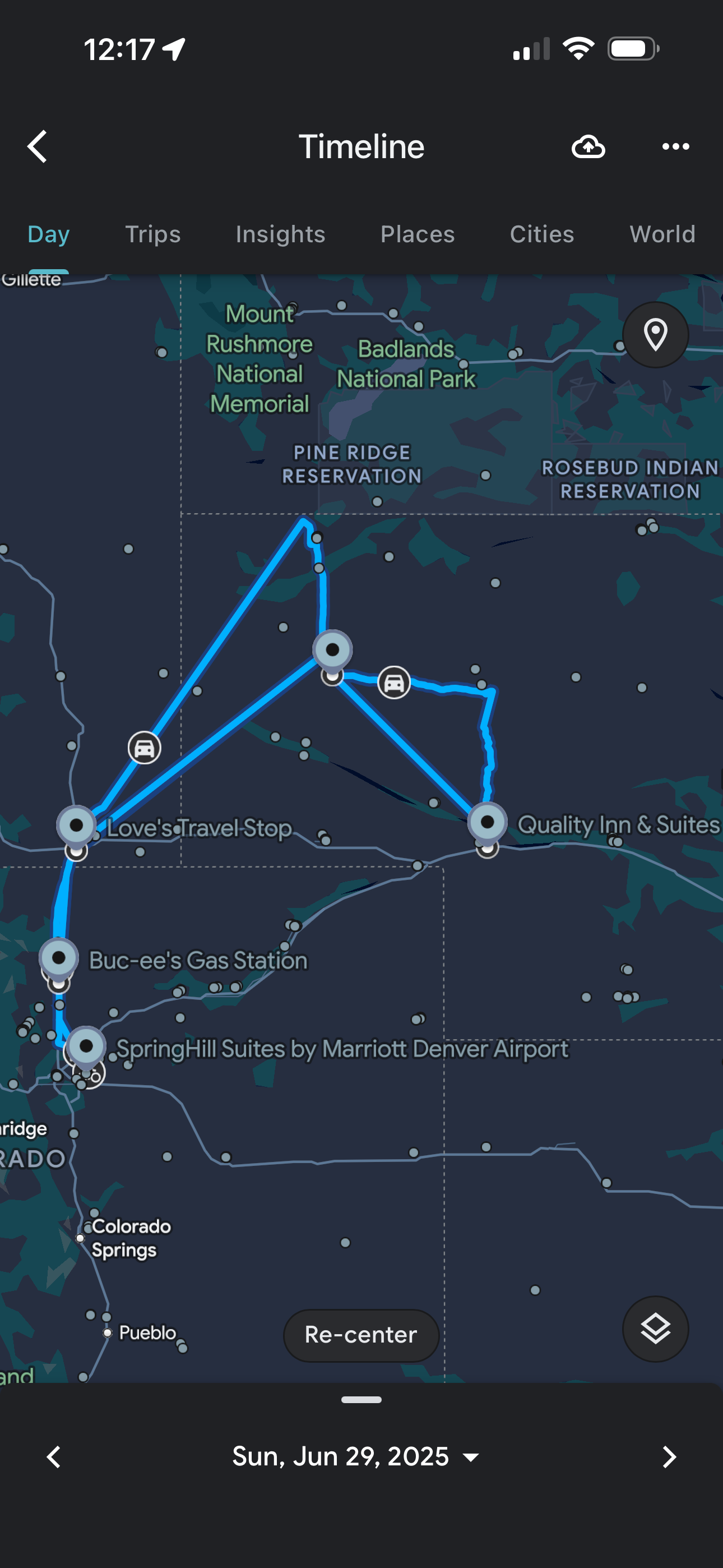Expand the bottom sheet drag handle
The width and height of the screenshot is (723, 1568).
(x=361, y=1400)
